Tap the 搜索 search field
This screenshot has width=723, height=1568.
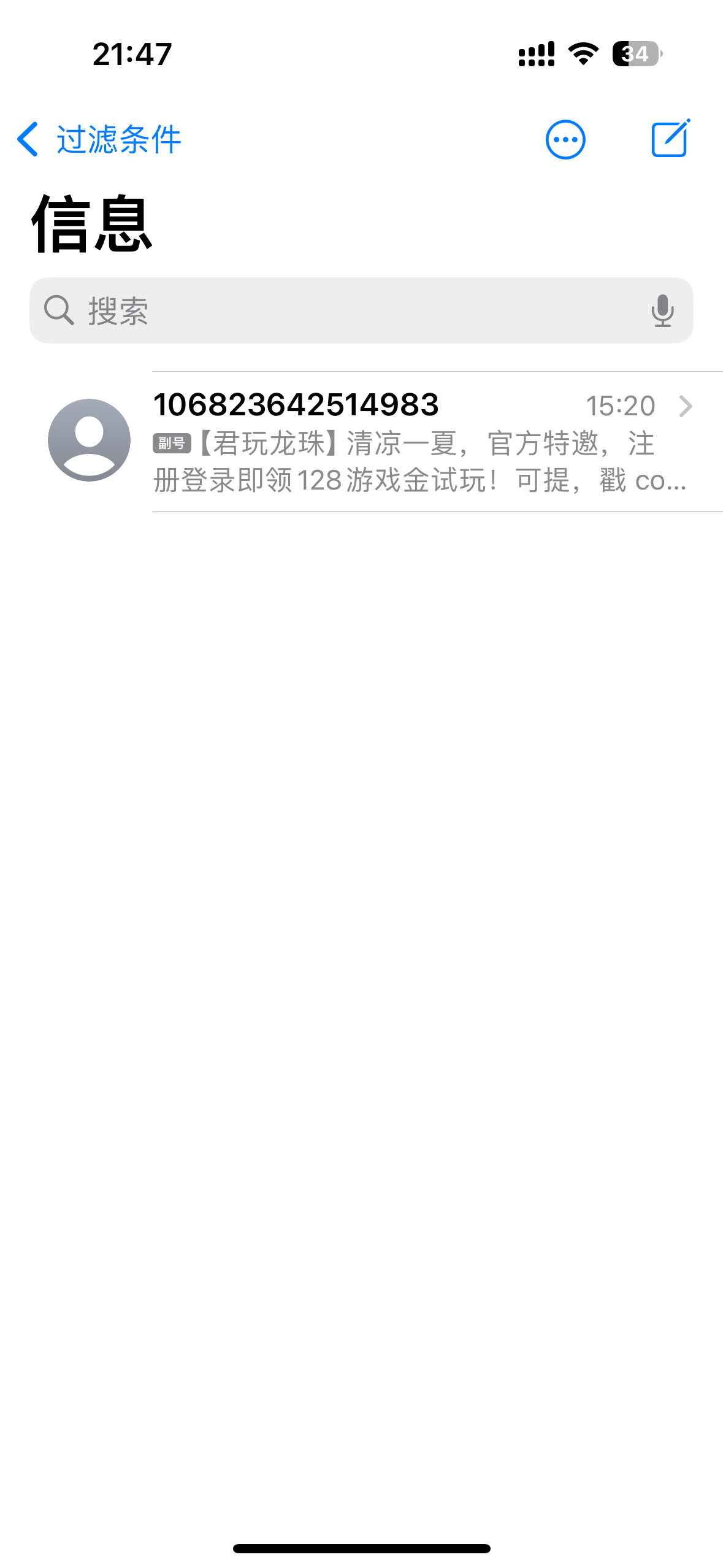[343, 310]
